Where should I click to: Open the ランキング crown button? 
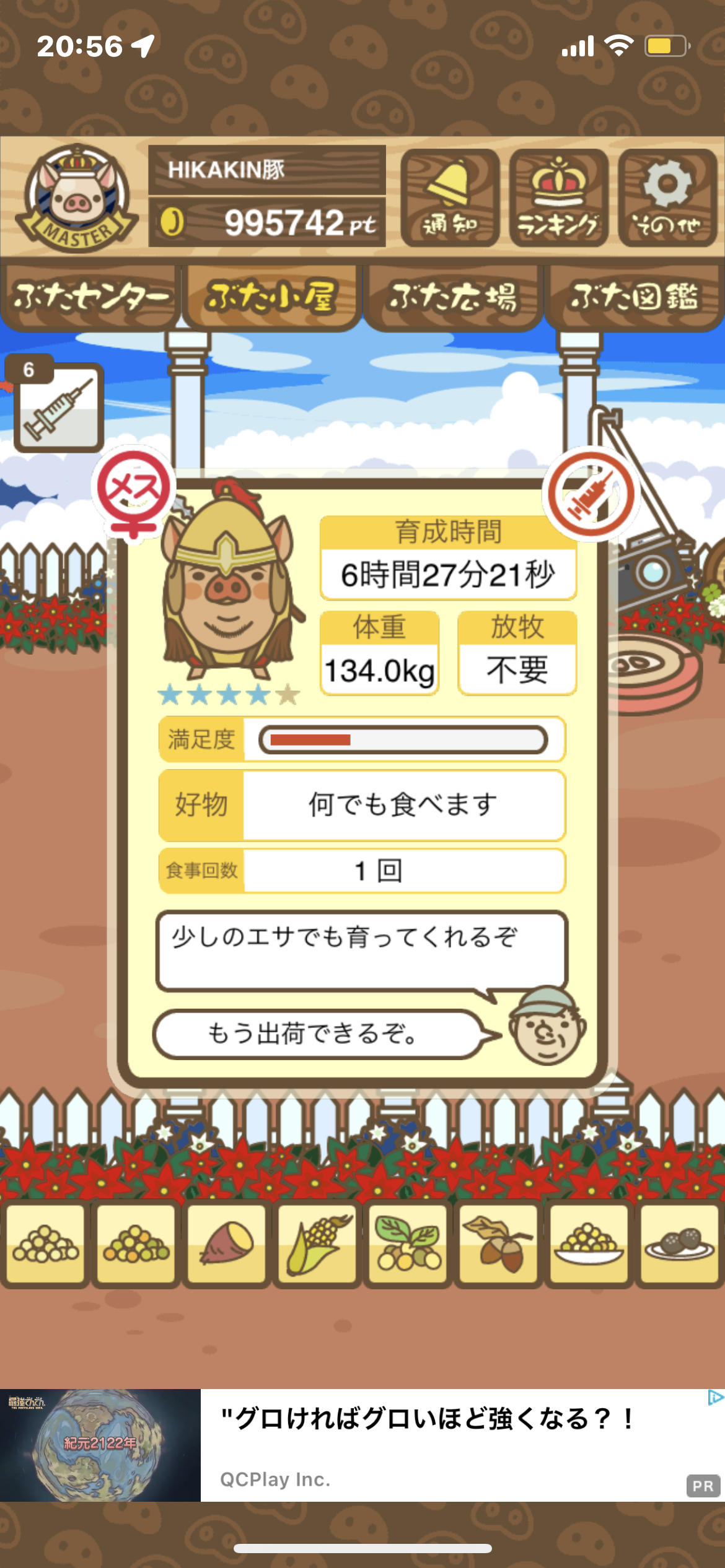pos(558,198)
